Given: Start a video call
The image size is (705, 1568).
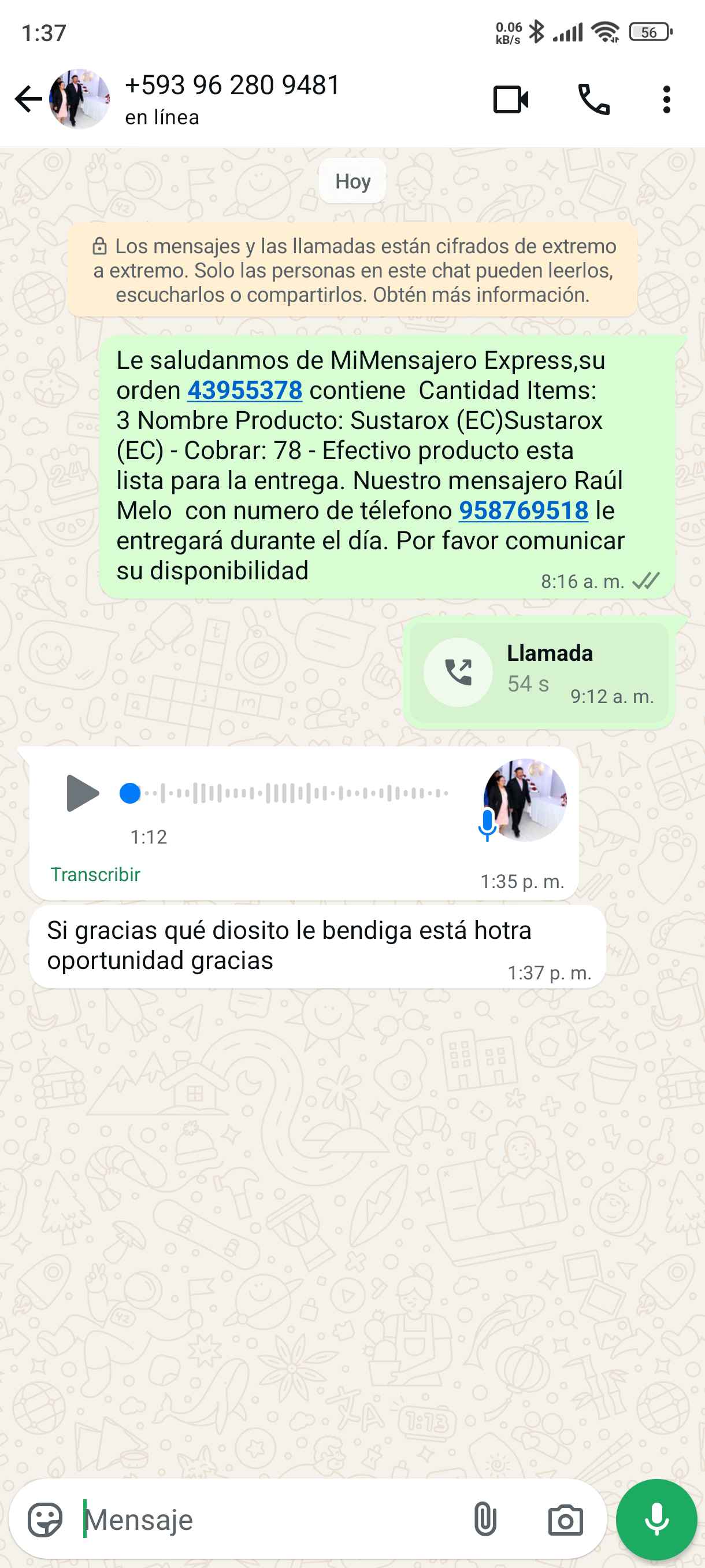Looking at the screenshot, I should pyautogui.click(x=510, y=99).
